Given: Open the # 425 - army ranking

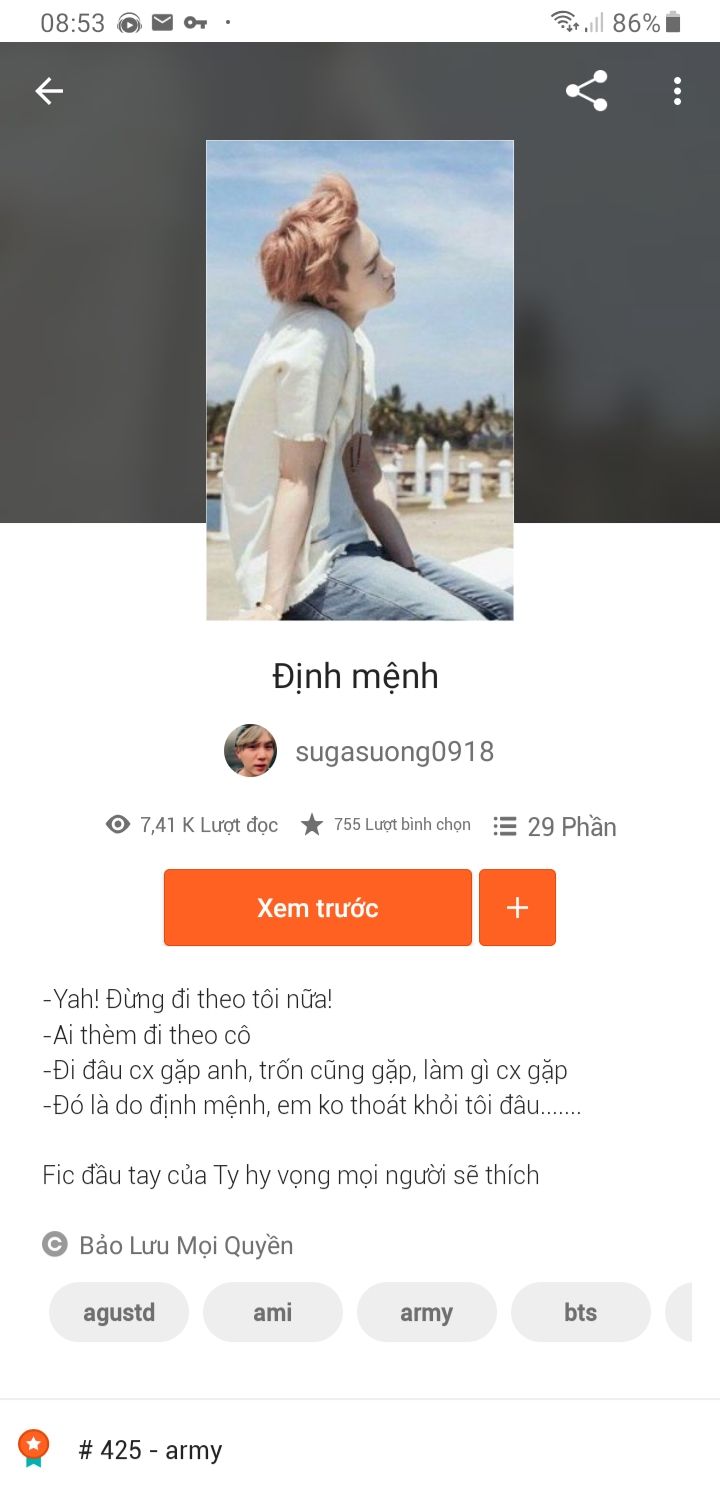Looking at the screenshot, I should (150, 1450).
